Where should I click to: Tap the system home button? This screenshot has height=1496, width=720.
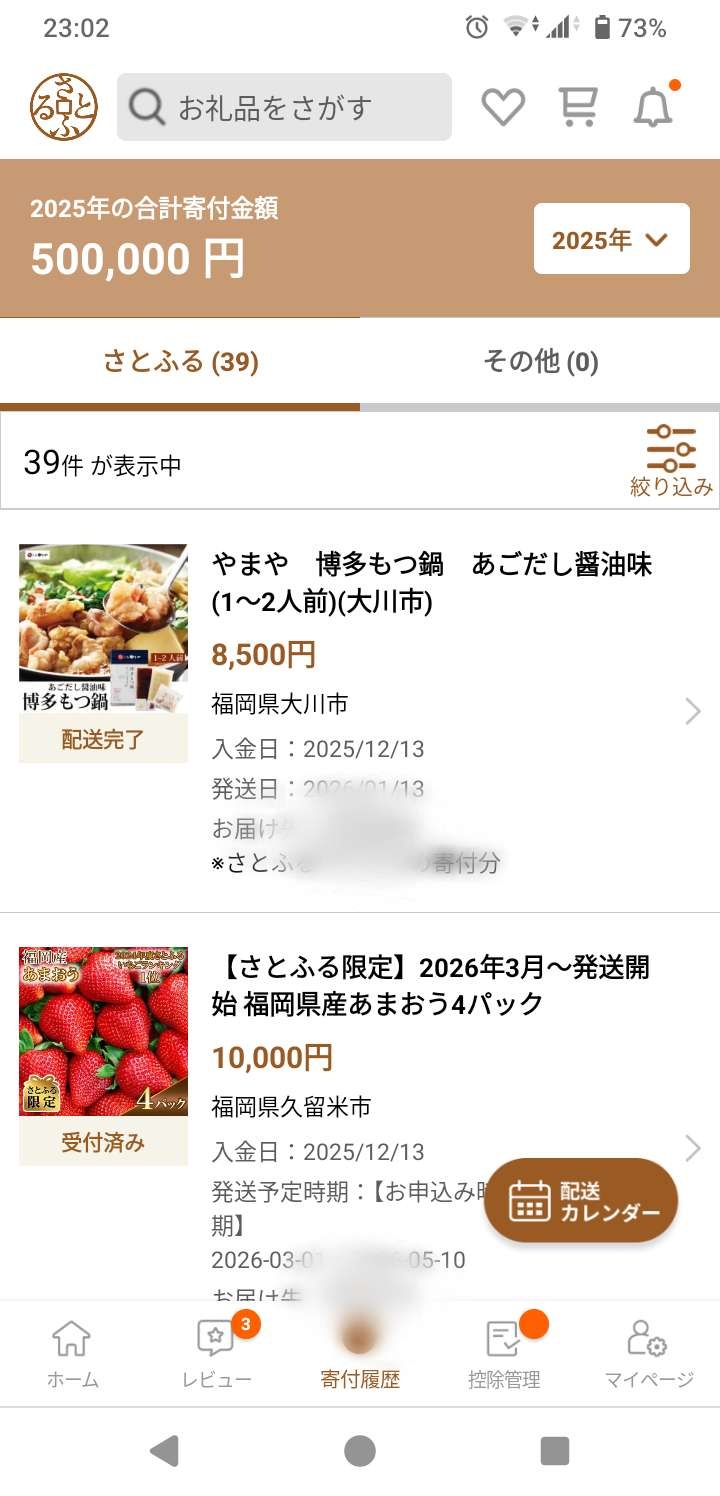coord(360,1450)
